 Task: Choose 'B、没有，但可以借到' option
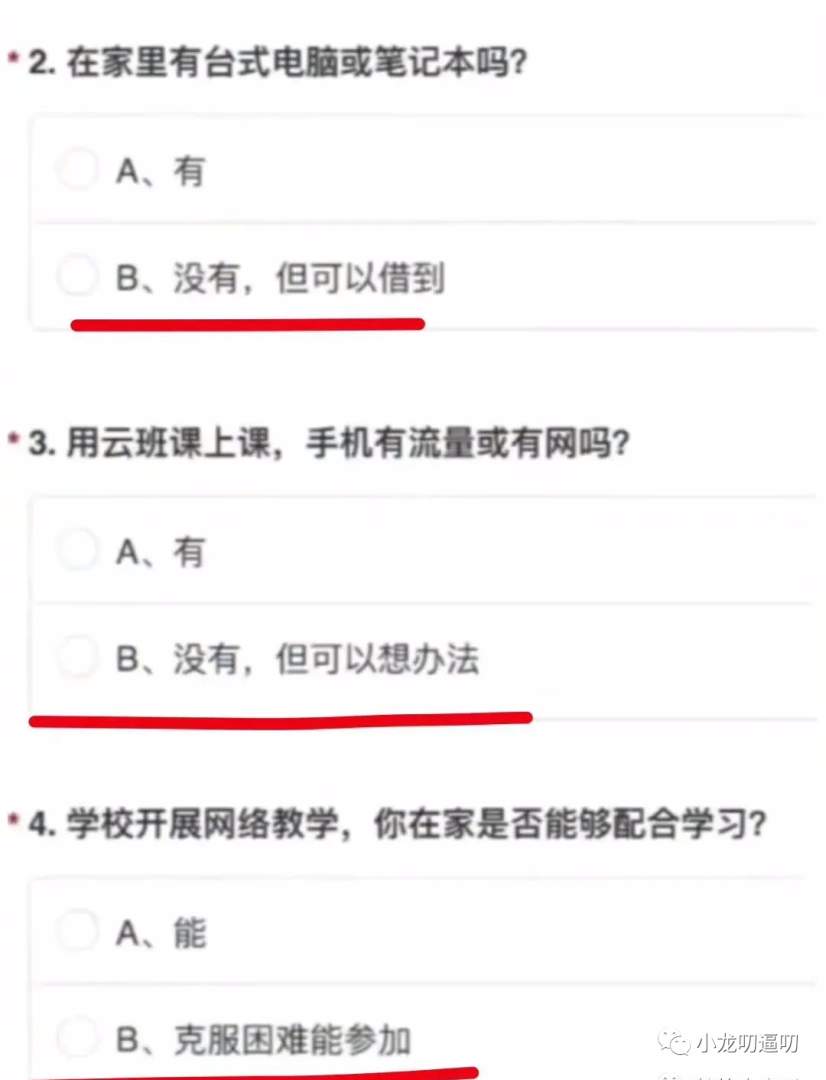pyautogui.click(x=77, y=277)
